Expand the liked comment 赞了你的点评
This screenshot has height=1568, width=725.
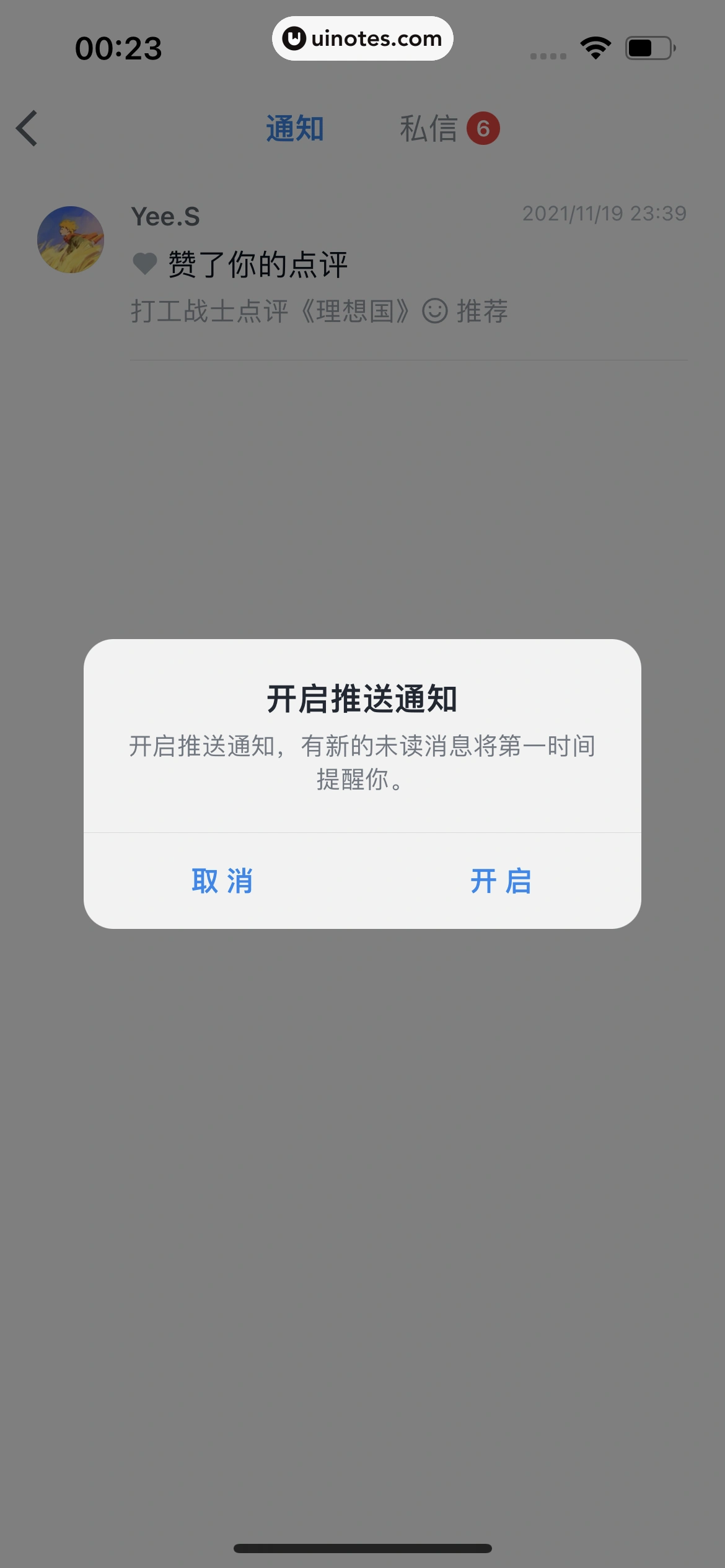pyautogui.click(x=258, y=263)
